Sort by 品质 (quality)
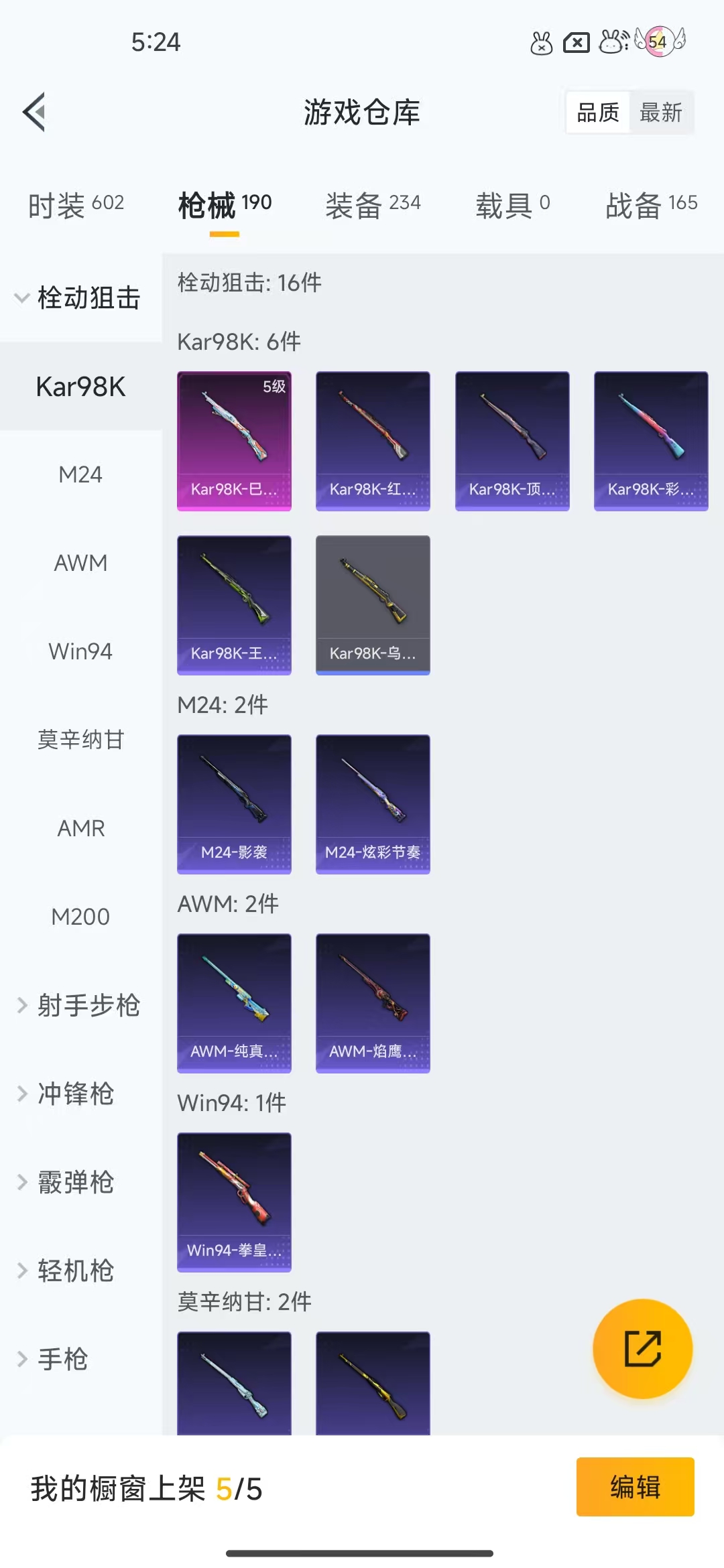This screenshot has height=1568, width=724. coord(598,113)
